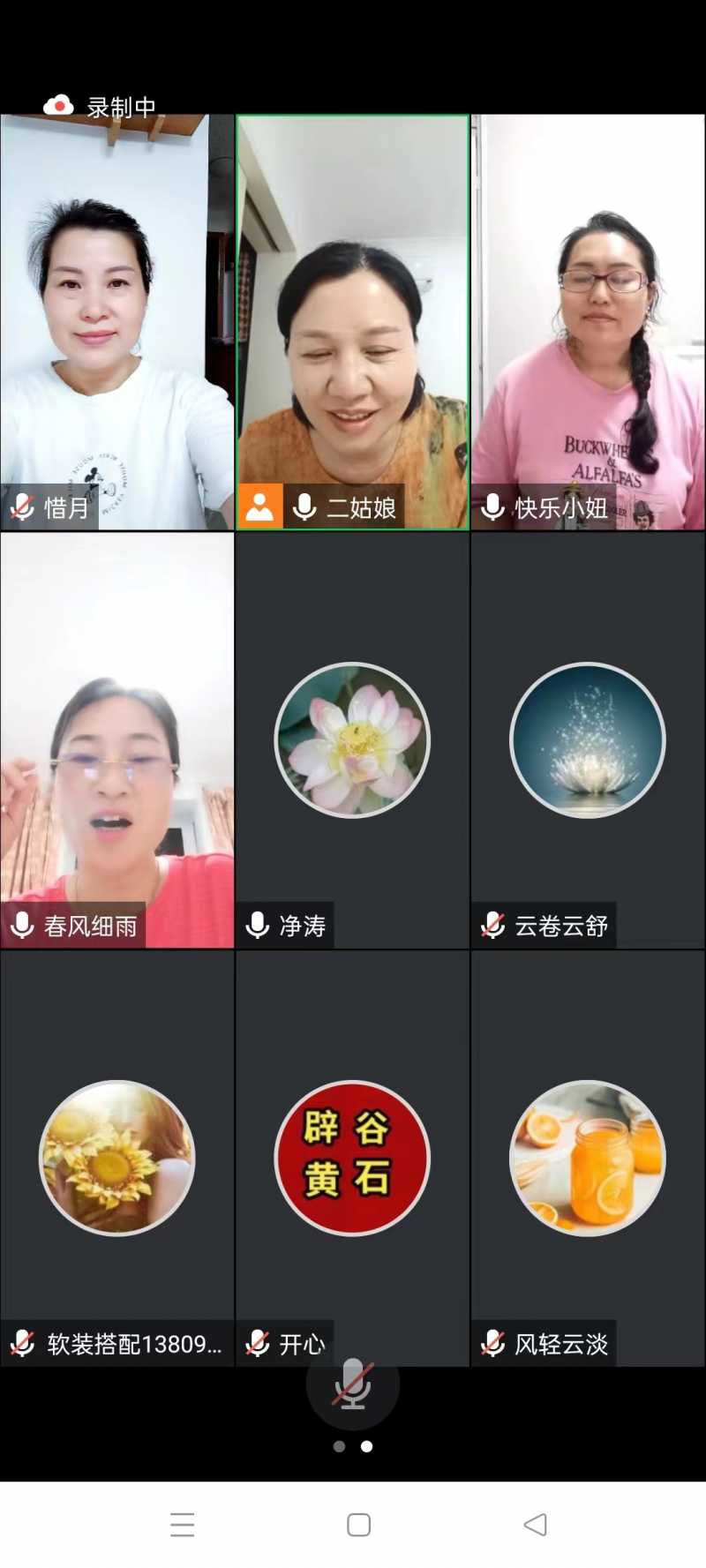
Task: Open 快乐小妞's video tile
Action: [x=588, y=322]
